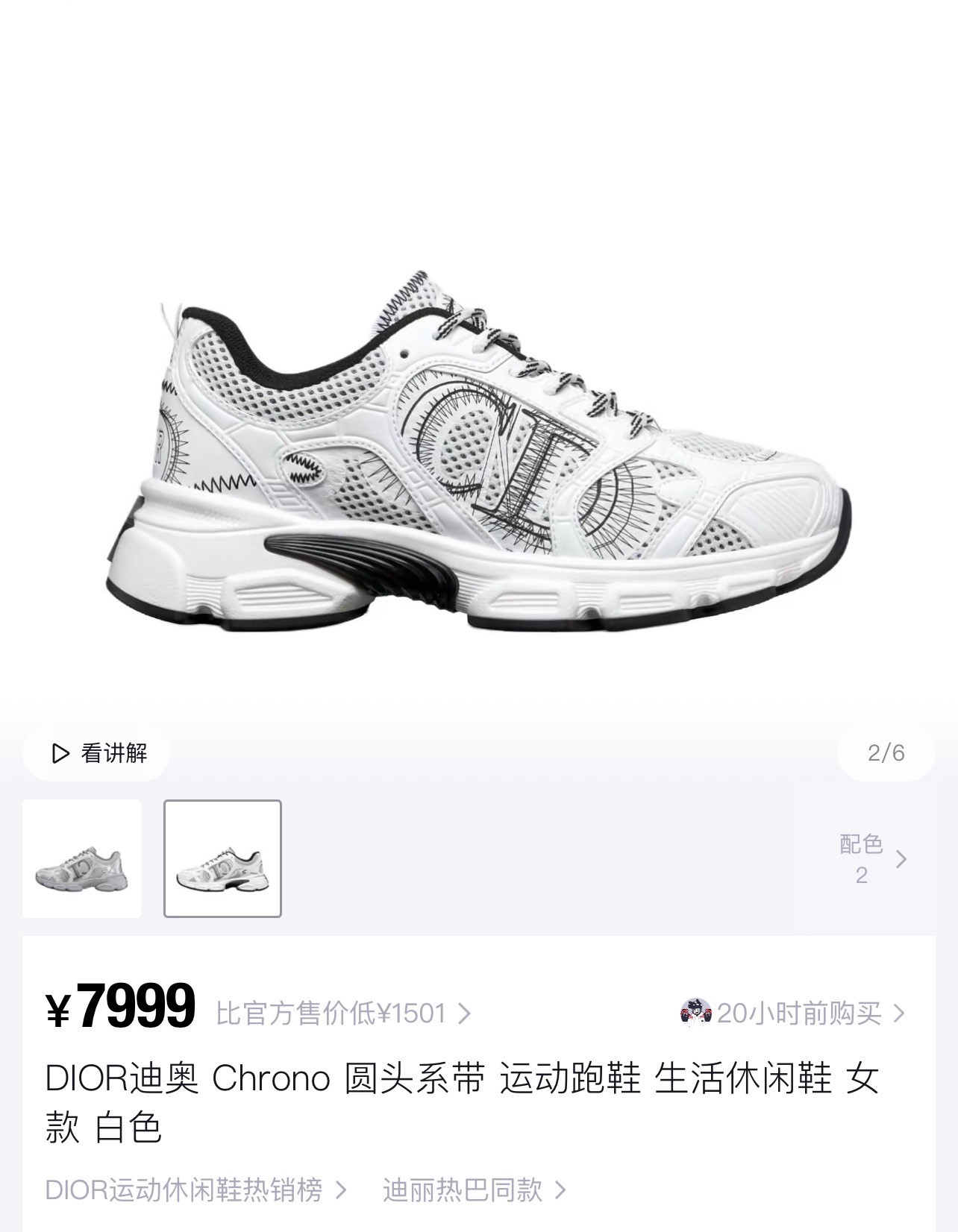958x1232 pixels.
Task: Select the white colorway thumbnail
Action: click(x=224, y=859)
